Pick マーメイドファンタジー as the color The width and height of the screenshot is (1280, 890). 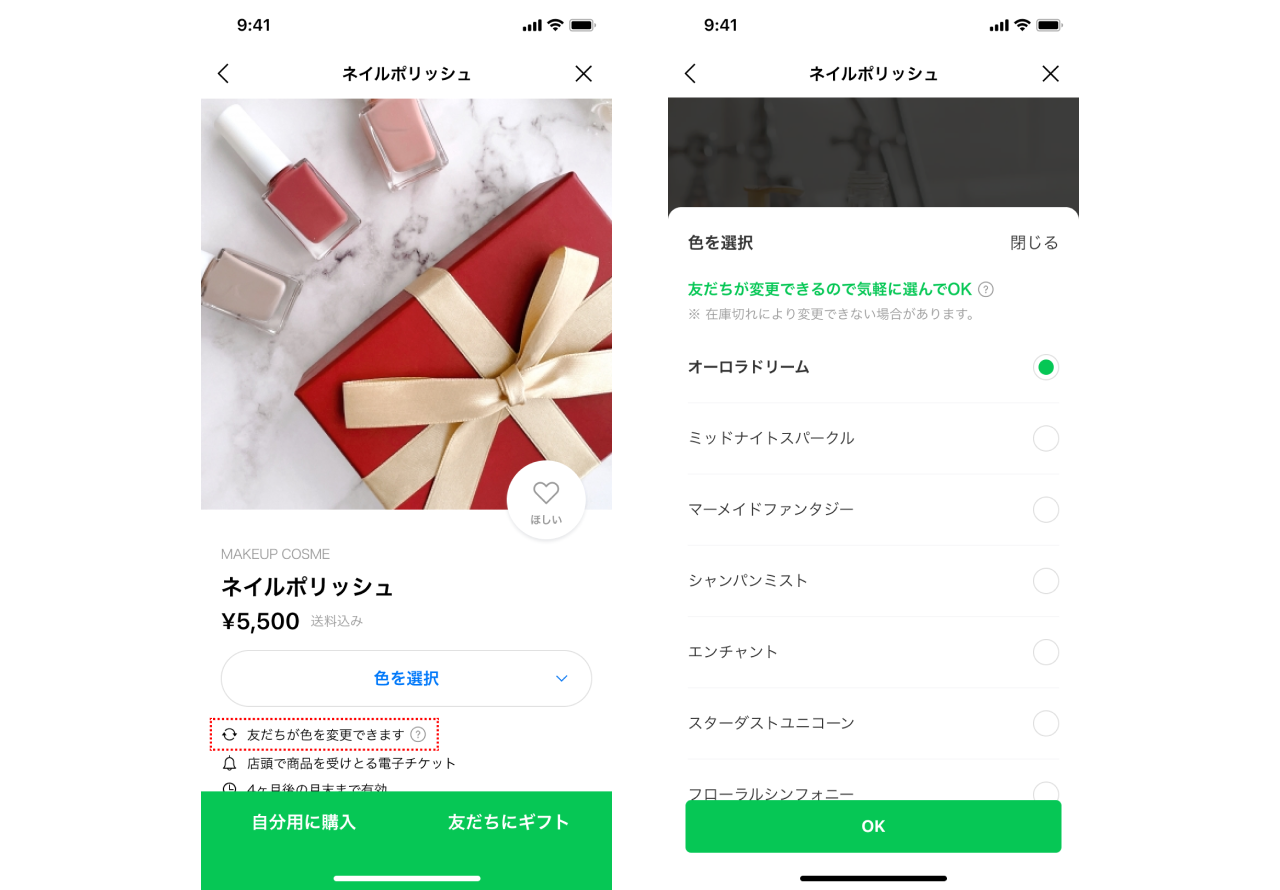[x=1045, y=510]
